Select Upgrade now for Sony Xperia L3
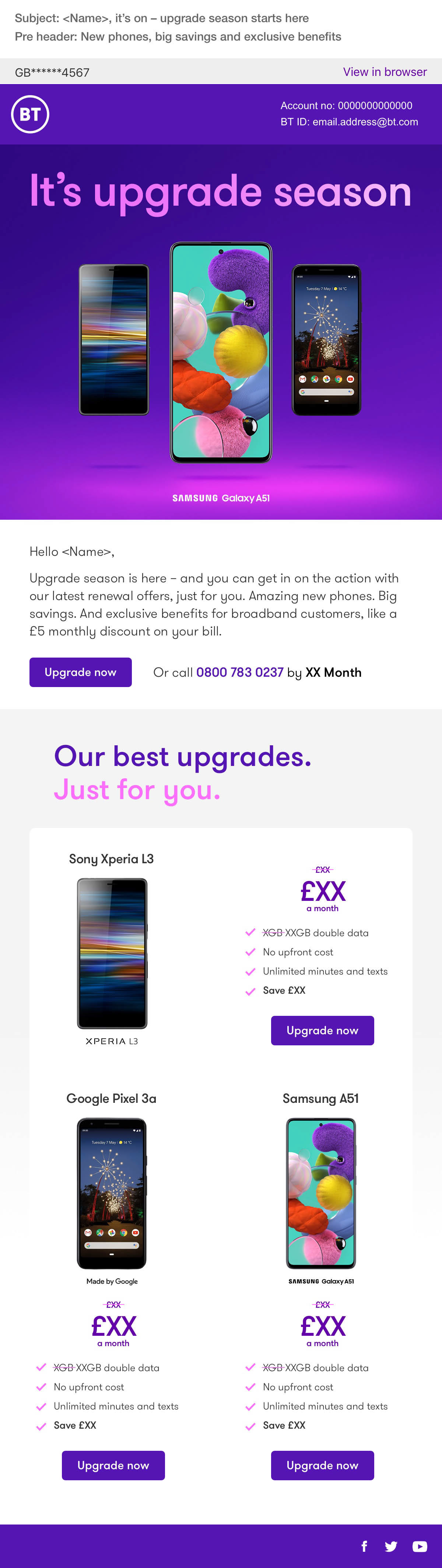 tap(322, 1030)
